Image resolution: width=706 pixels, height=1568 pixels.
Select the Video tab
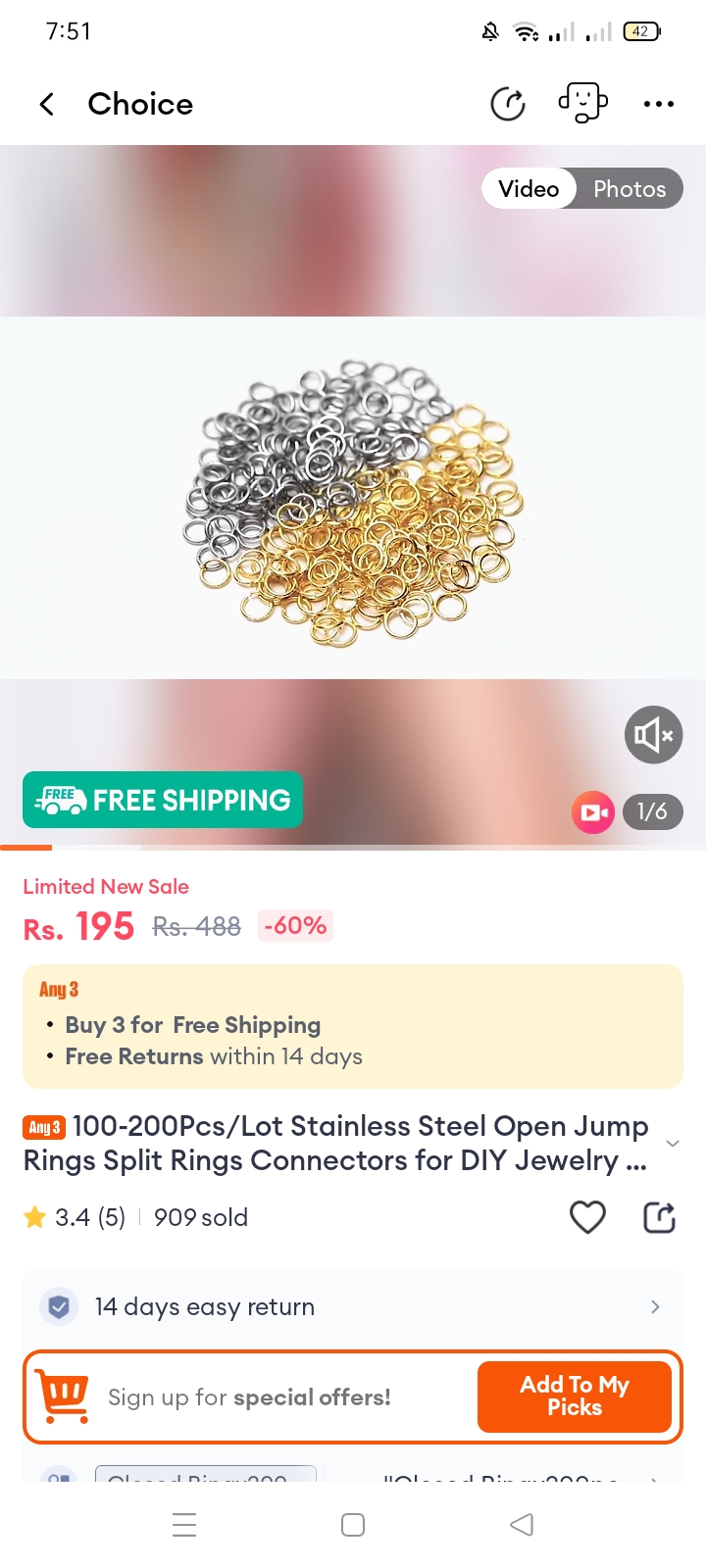pyautogui.click(x=529, y=189)
